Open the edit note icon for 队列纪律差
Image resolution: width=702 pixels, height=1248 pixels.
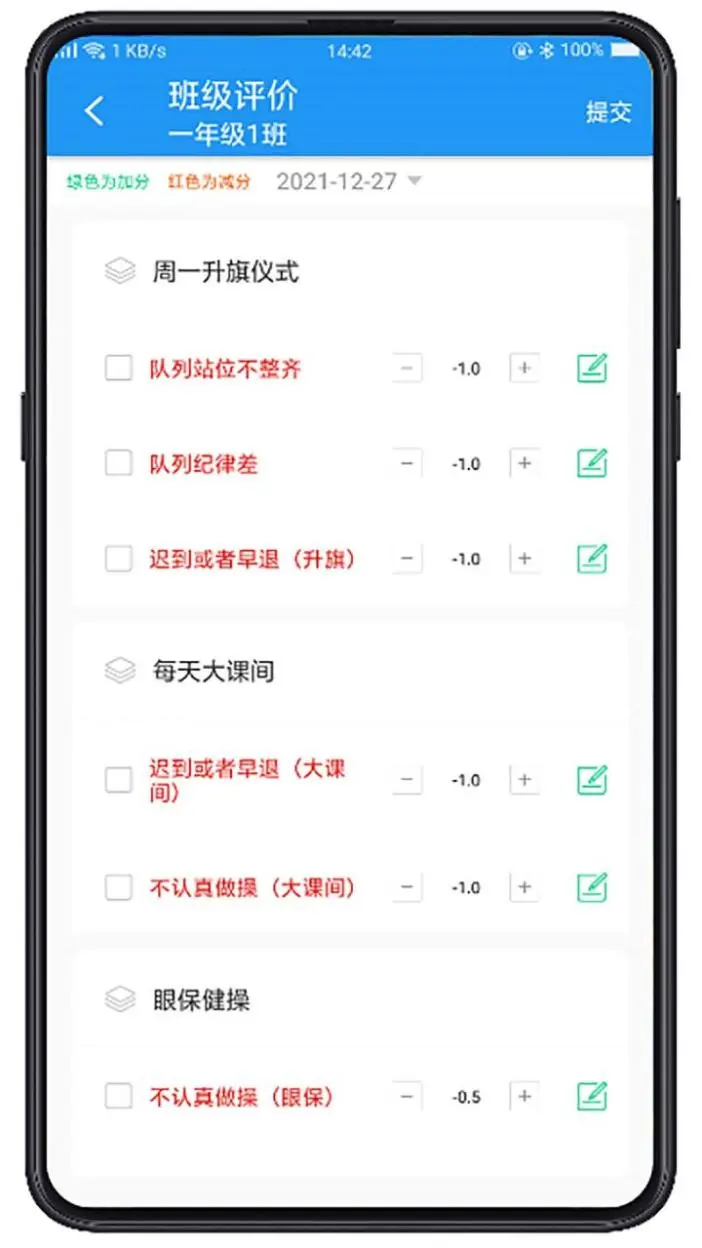(x=592, y=463)
